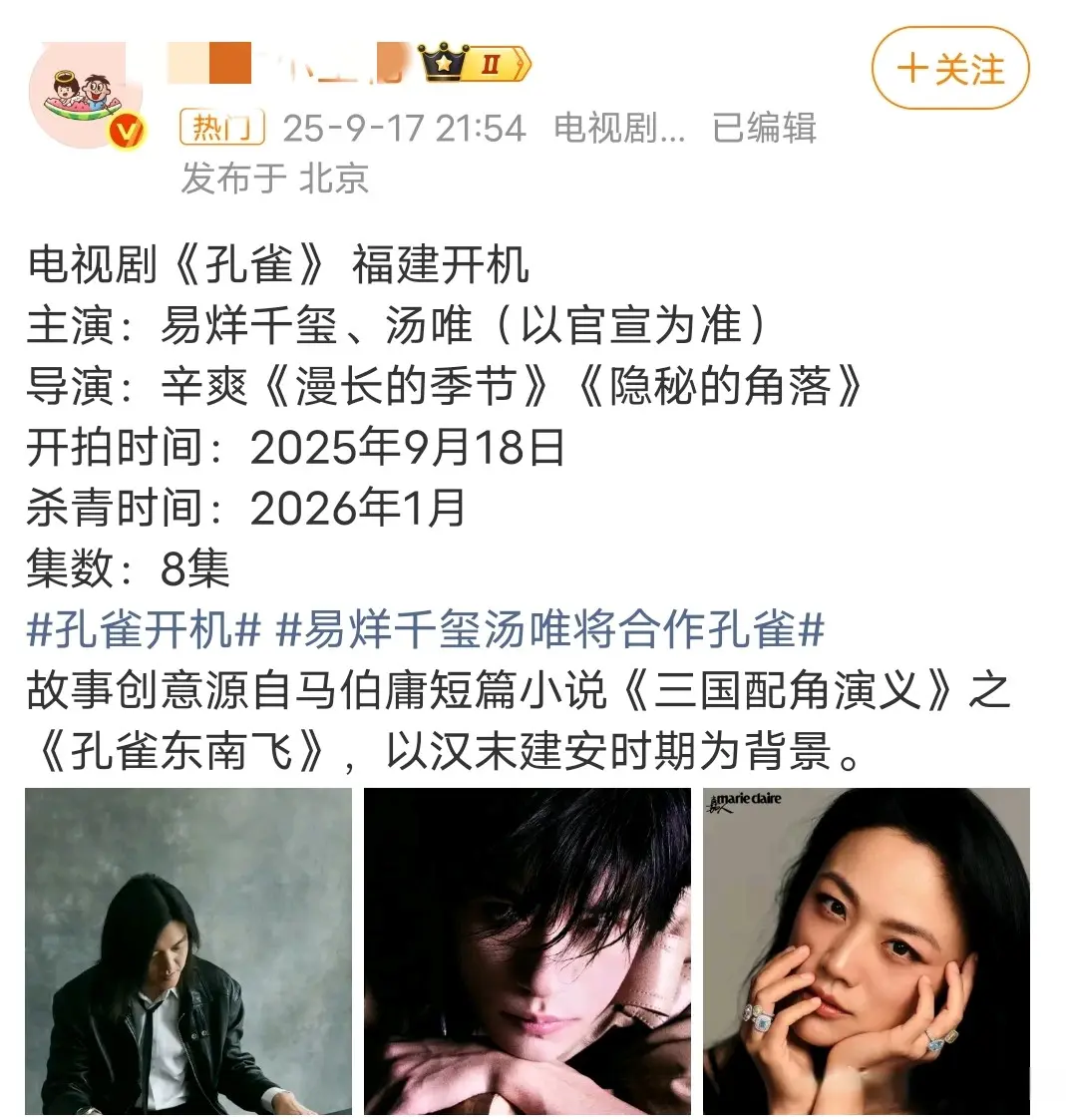The image size is (1066, 1120).
Task: View the first photo of long-haired man
Action: point(188,950)
